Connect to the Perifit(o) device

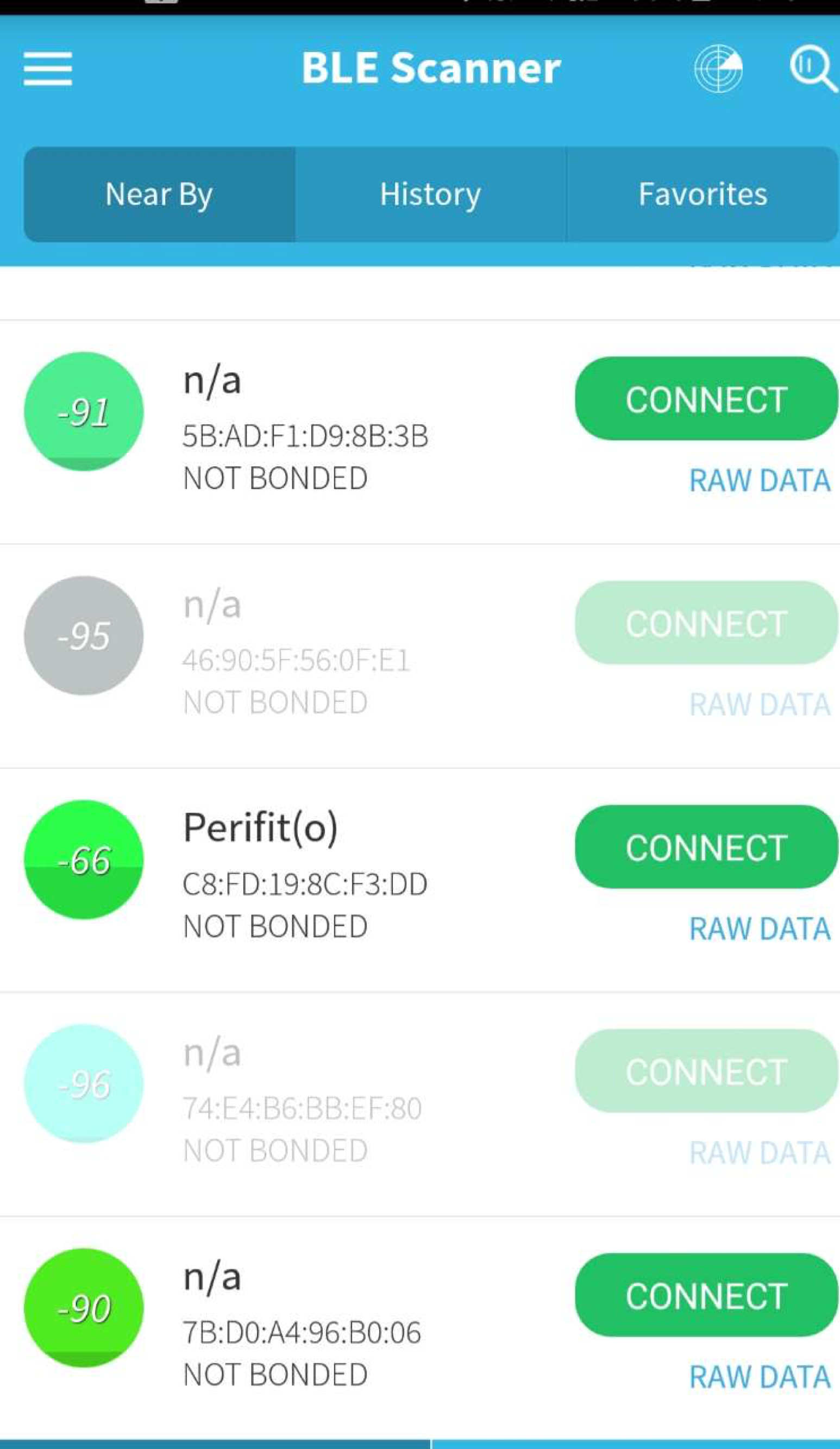707,847
